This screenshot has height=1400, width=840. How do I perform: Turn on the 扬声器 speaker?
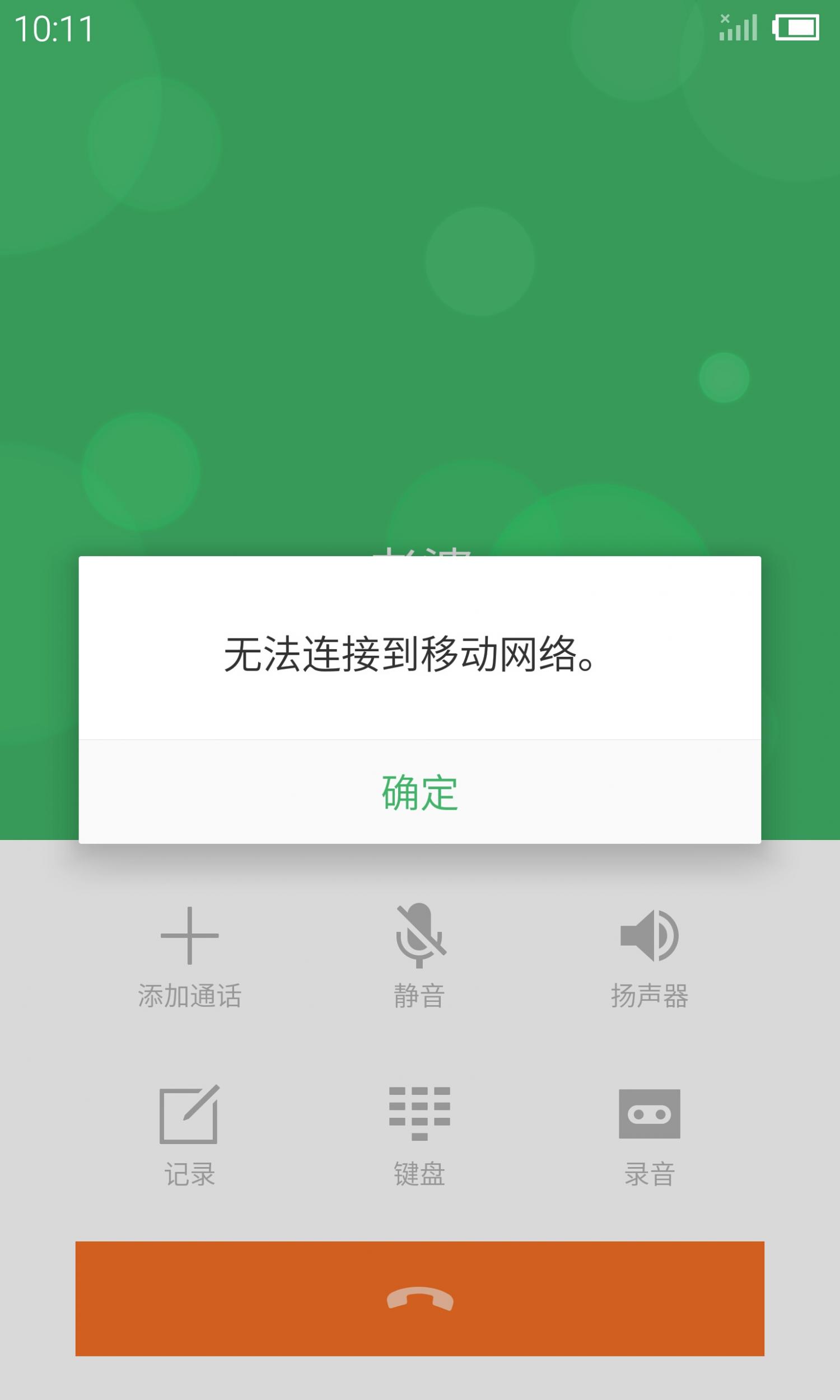click(649, 956)
